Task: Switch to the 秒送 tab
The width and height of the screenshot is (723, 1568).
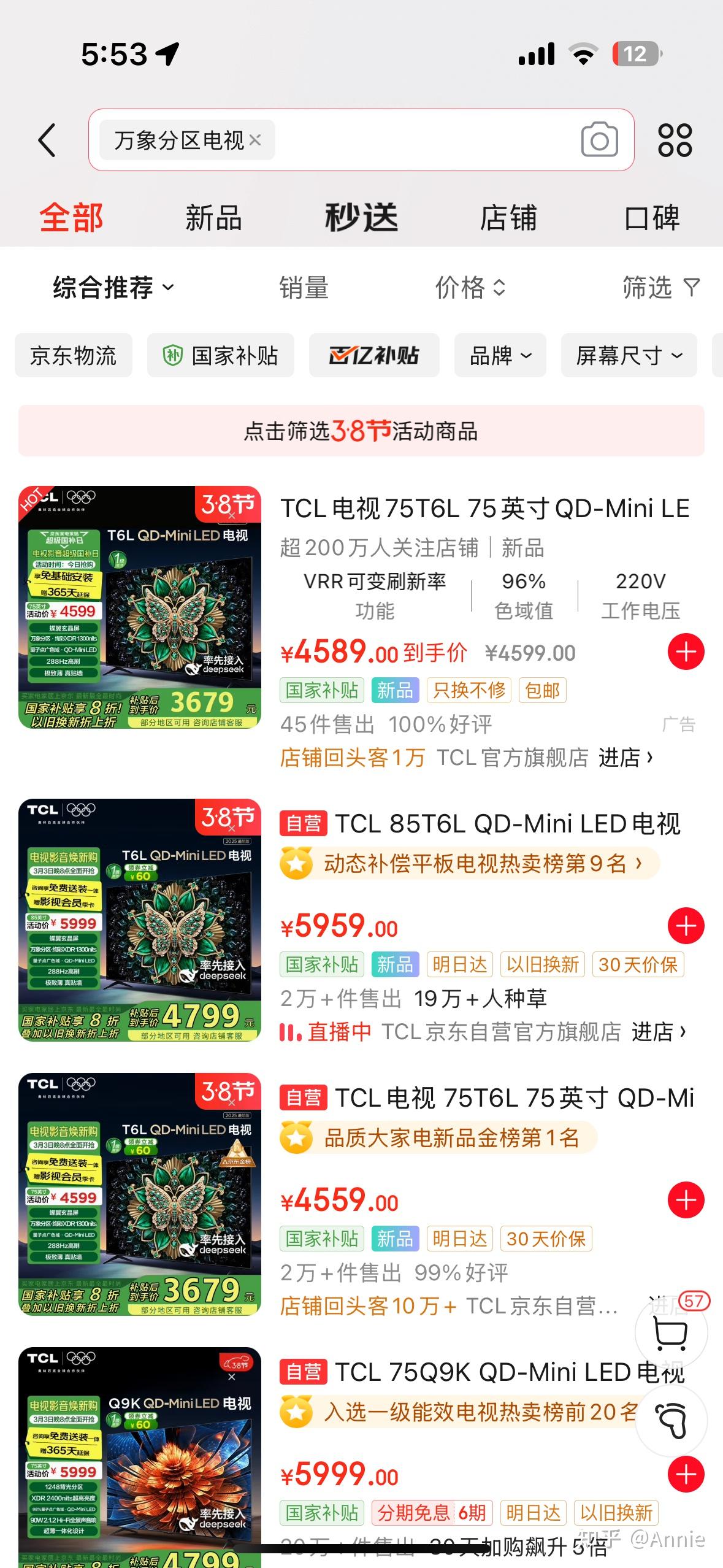Action: 361,218
